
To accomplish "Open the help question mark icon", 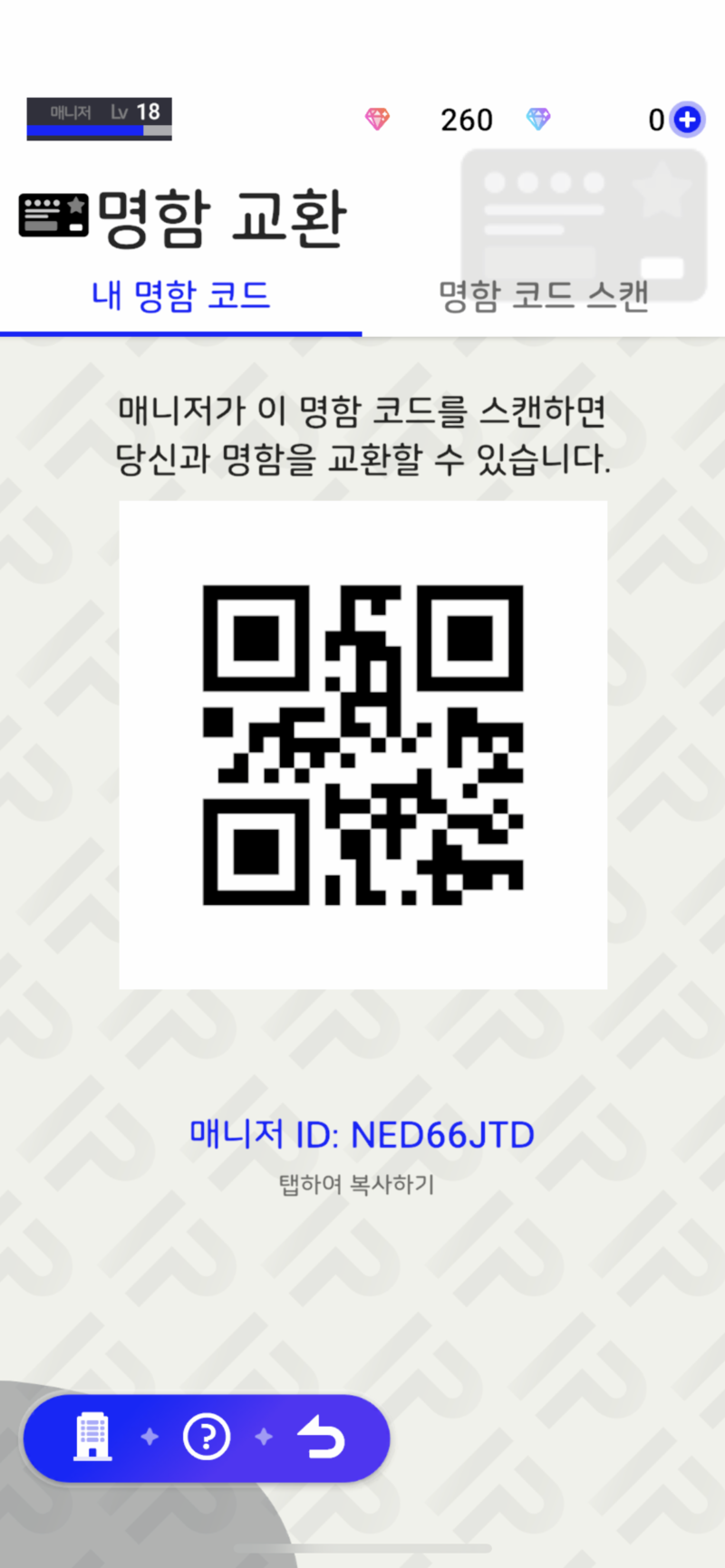I will [207, 1437].
